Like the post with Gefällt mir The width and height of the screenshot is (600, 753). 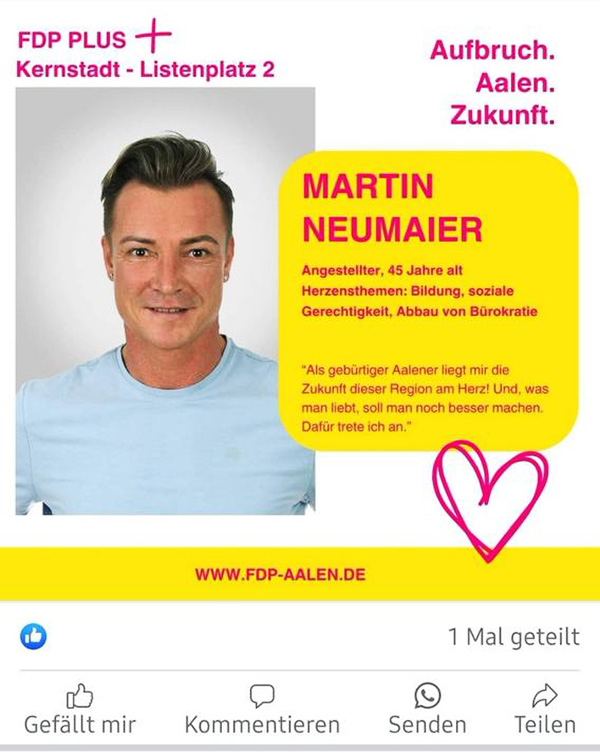click(x=79, y=709)
